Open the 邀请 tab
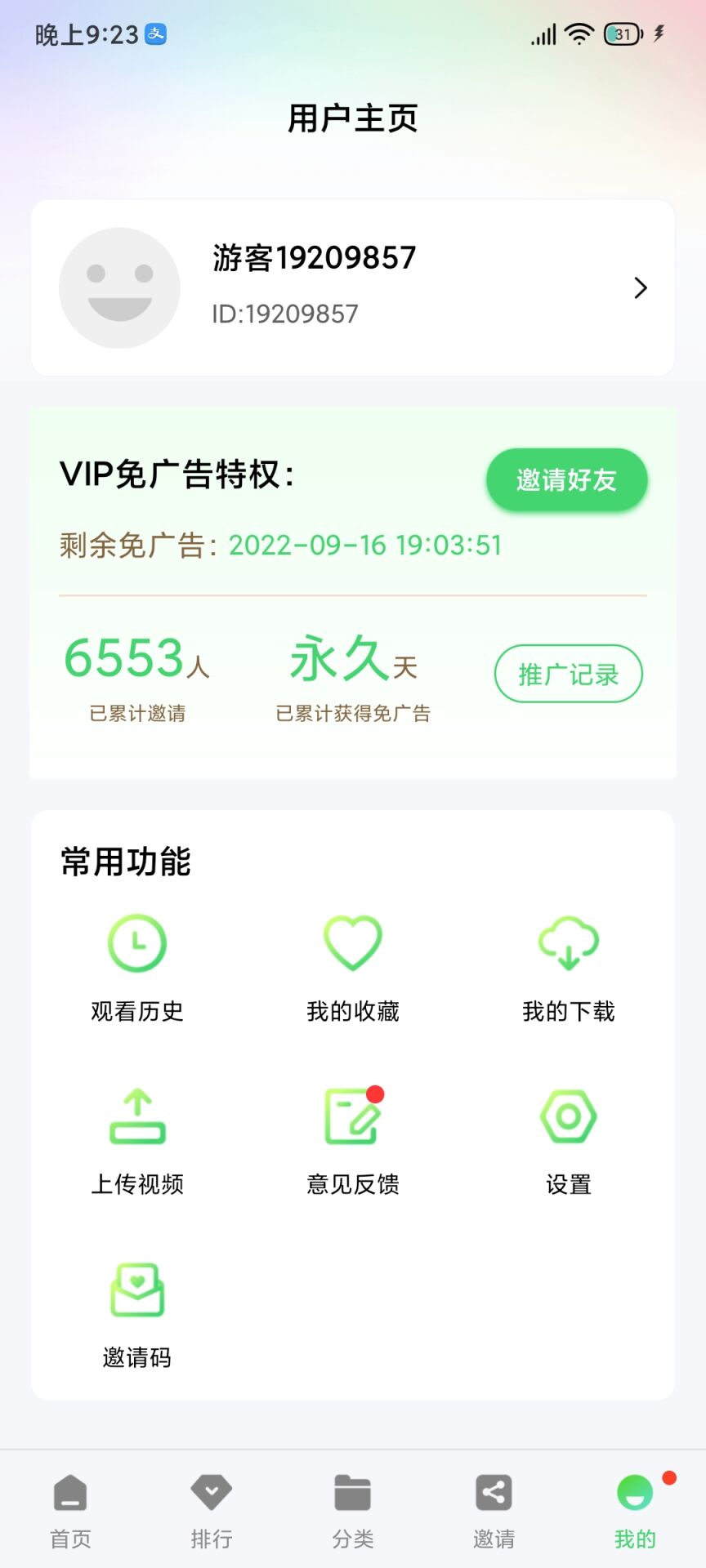This screenshot has height=1568, width=706. tap(494, 1511)
